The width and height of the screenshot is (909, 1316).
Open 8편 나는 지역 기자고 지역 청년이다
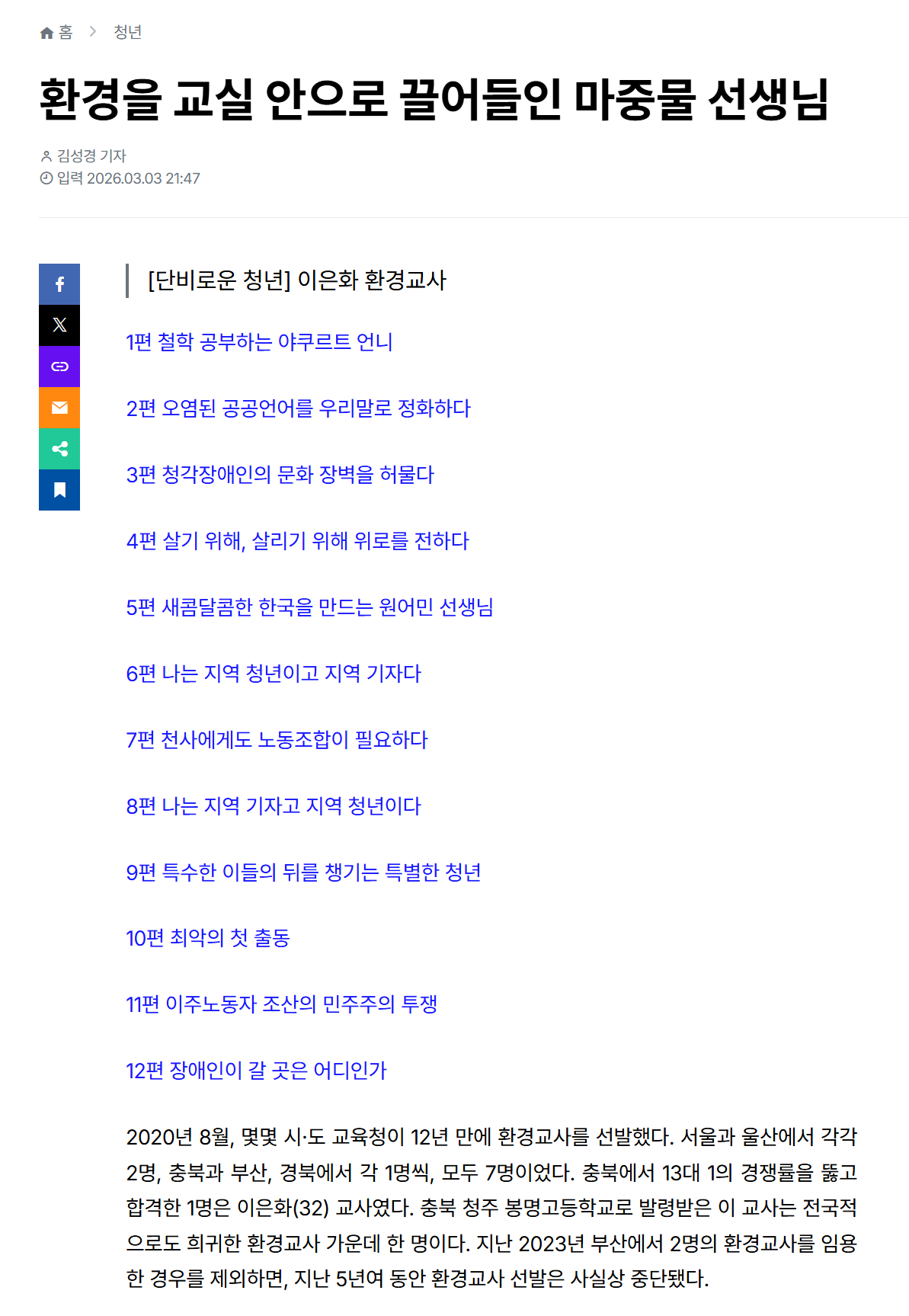(x=274, y=806)
